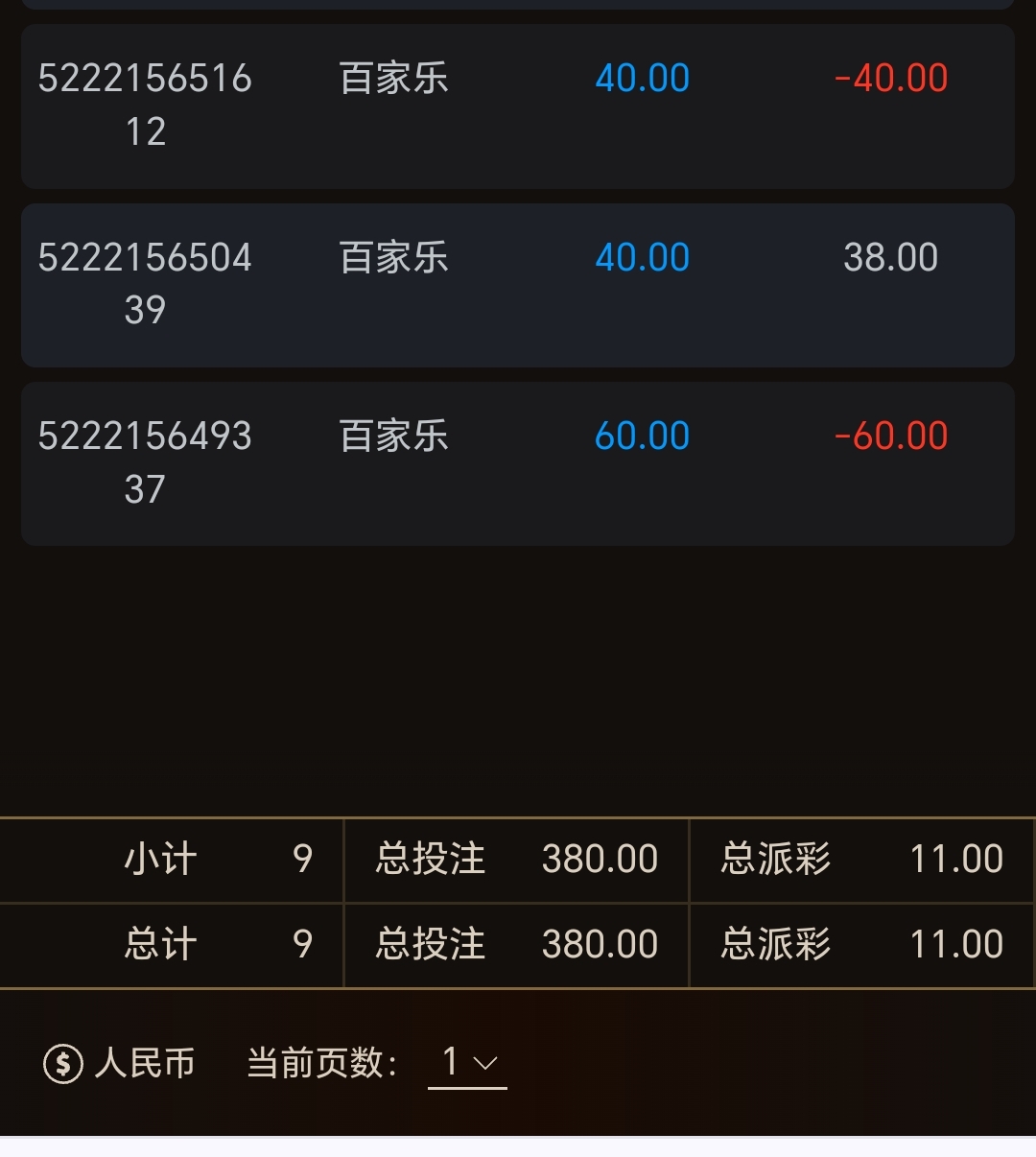This screenshot has width=1036, height=1157.
Task: Select page 1 in the page dropdown
Action: (450, 1063)
